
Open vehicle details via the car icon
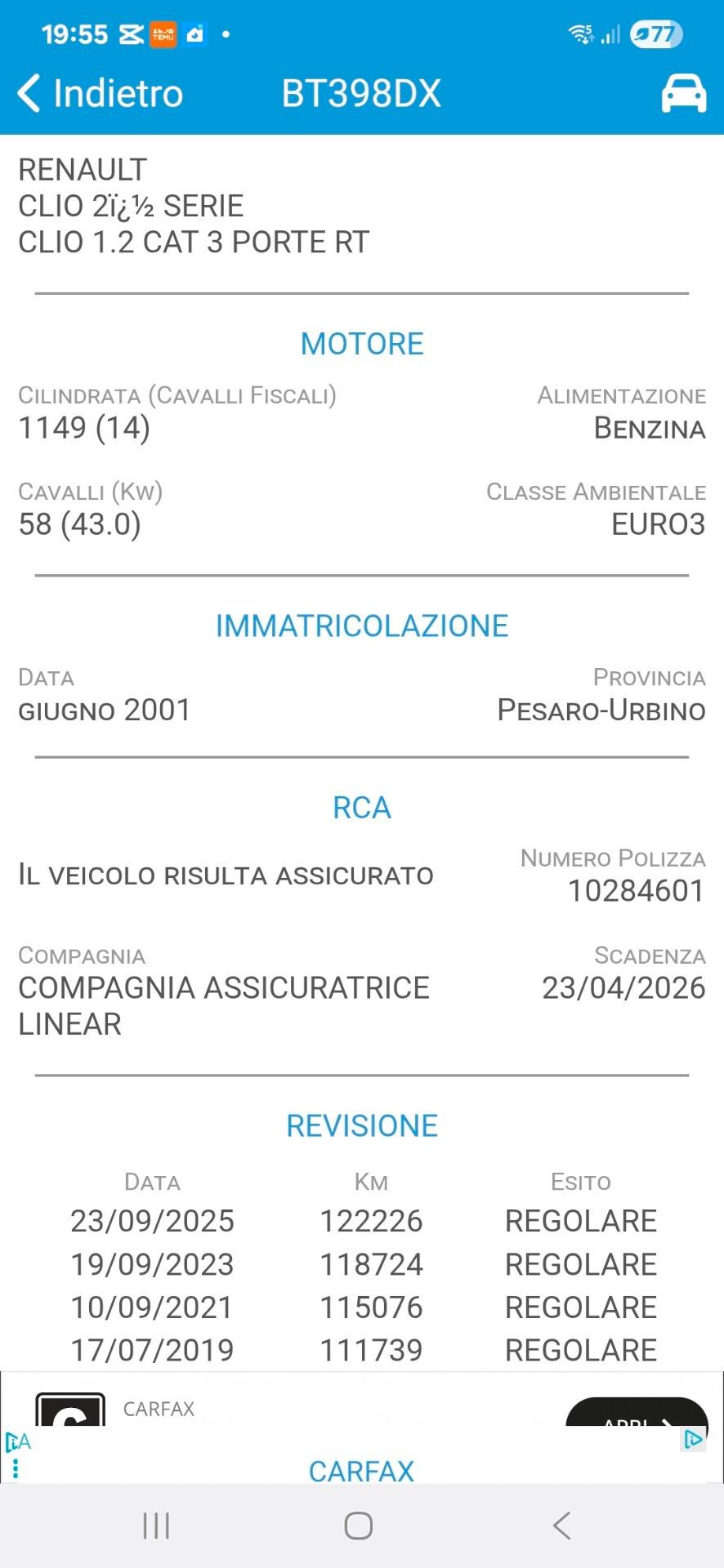683,92
